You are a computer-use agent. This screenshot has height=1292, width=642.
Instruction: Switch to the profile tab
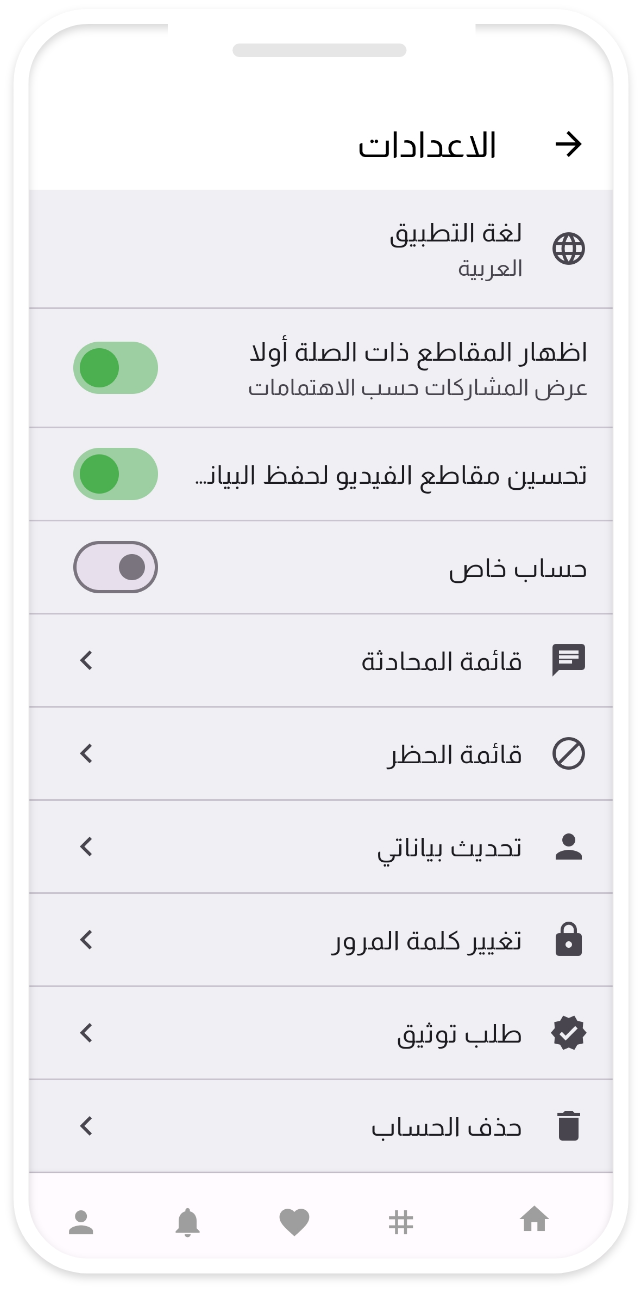tap(81, 1222)
